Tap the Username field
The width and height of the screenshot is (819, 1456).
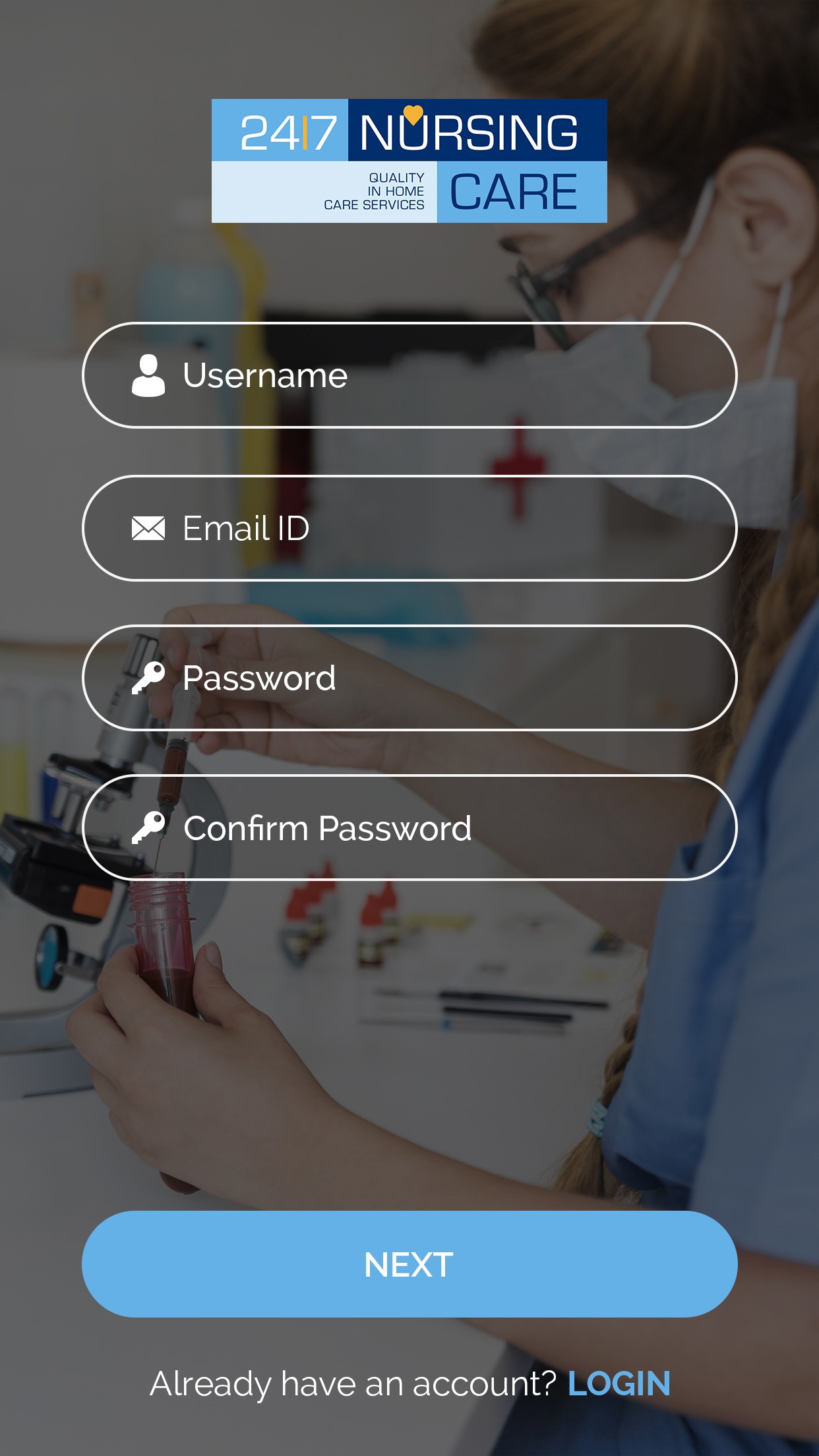click(x=409, y=375)
